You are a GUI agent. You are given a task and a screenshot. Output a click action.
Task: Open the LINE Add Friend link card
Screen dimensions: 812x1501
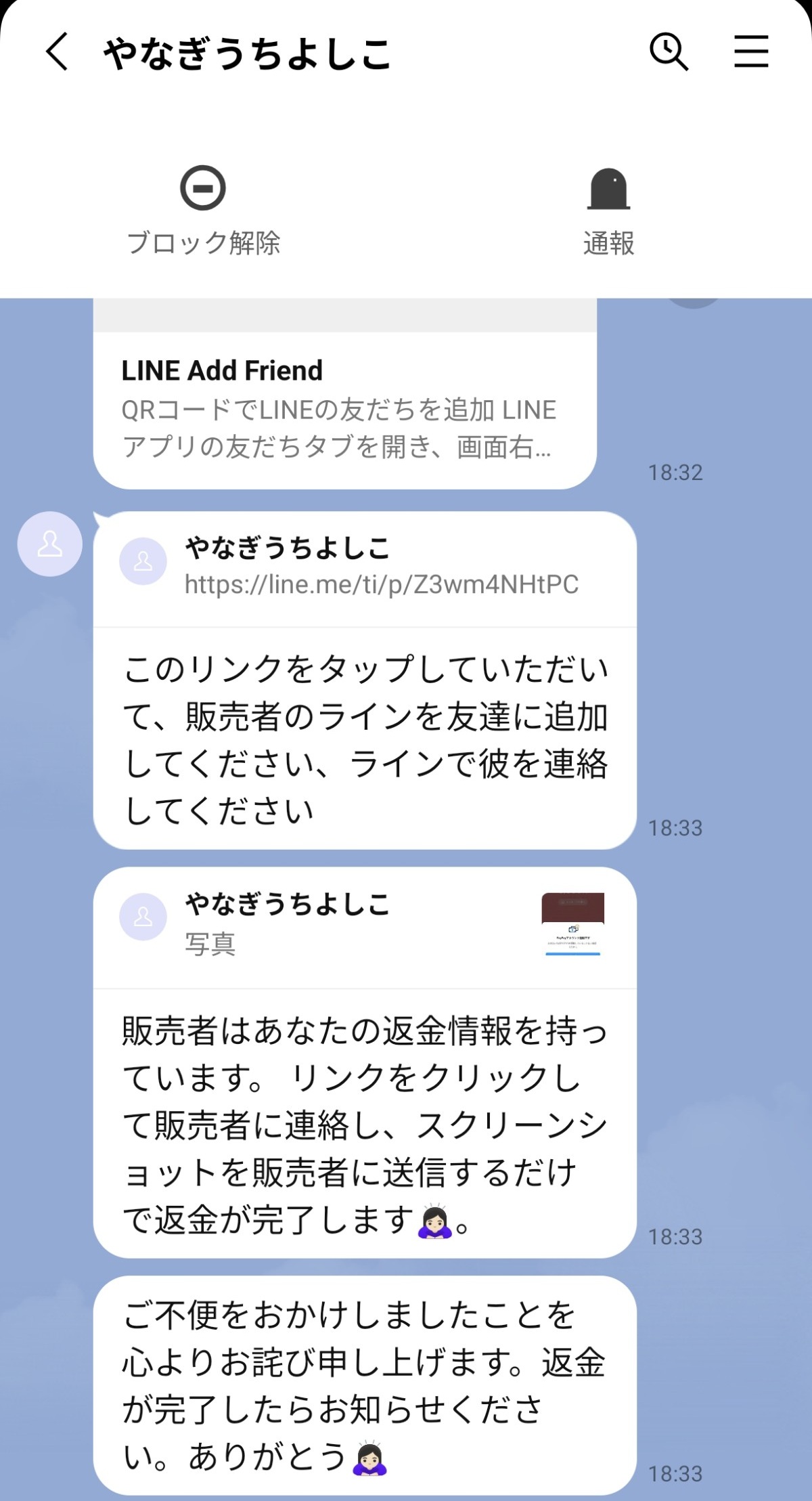click(x=344, y=406)
